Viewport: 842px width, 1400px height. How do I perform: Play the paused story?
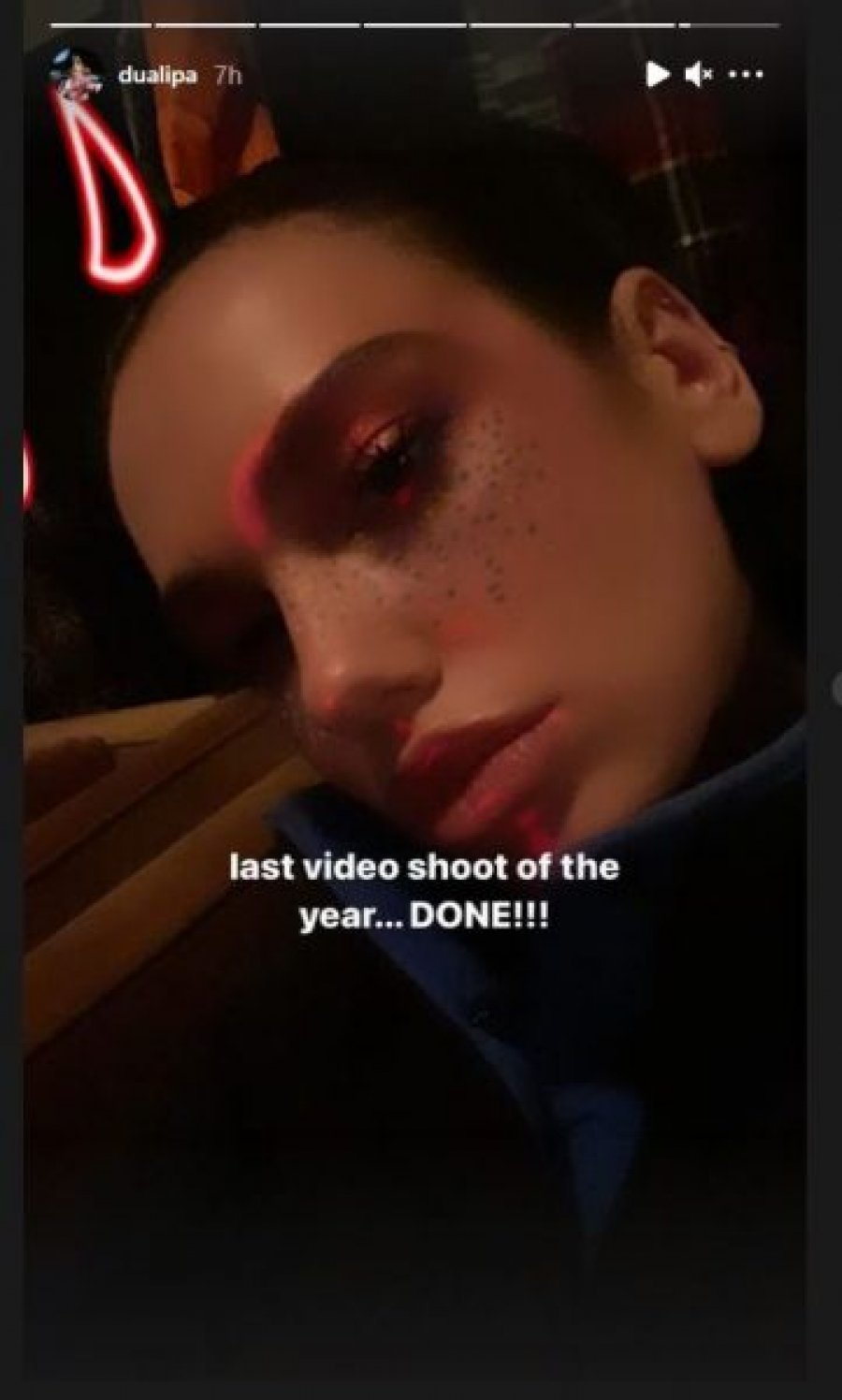(658, 74)
